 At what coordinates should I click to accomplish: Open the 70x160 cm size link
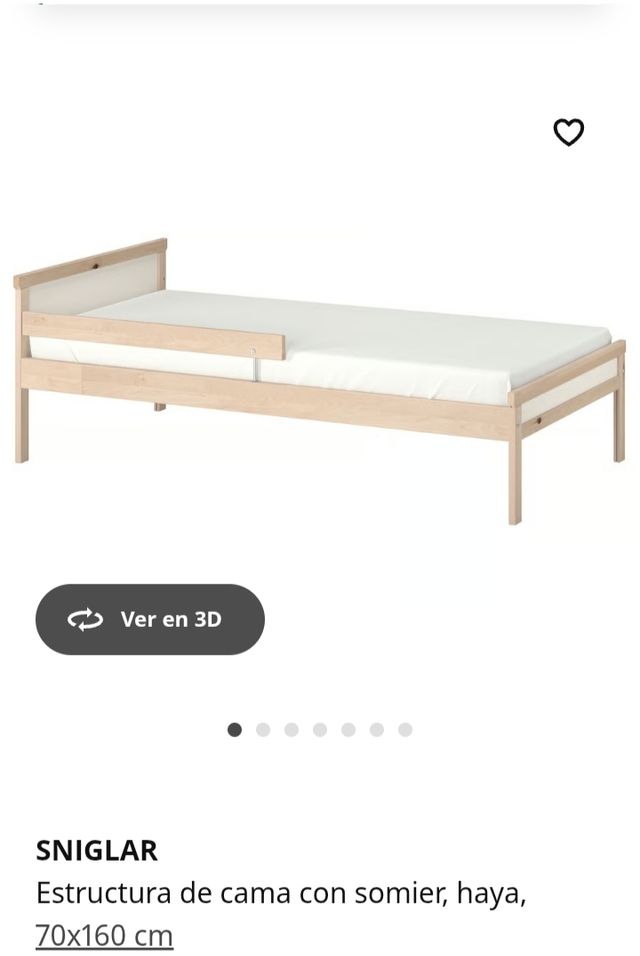[104, 936]
